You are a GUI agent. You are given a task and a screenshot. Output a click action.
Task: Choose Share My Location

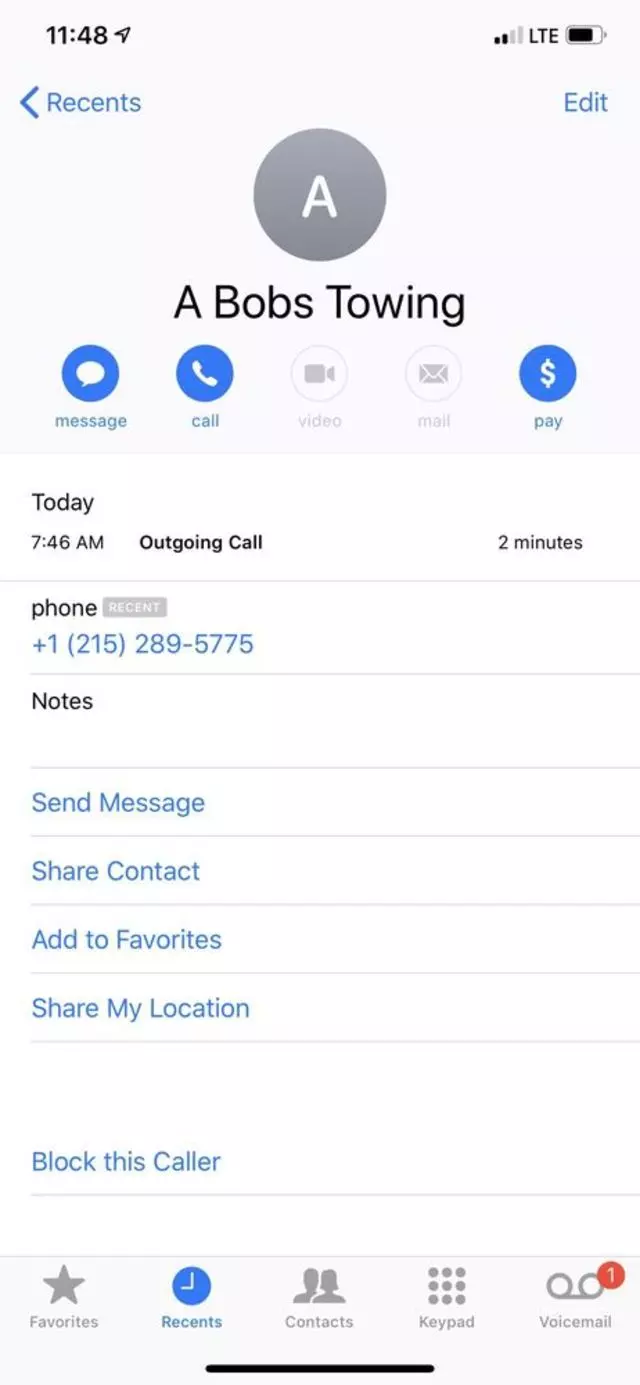click(140, 1008)
